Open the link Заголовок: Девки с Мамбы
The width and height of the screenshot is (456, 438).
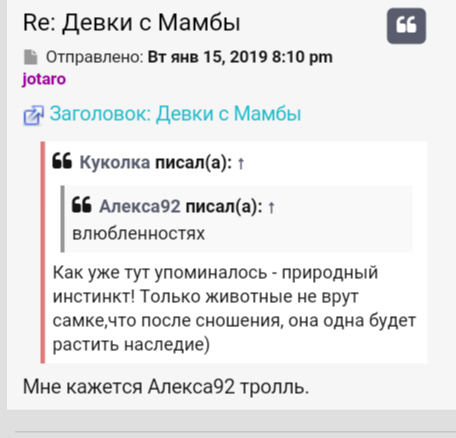coord(175,113)
